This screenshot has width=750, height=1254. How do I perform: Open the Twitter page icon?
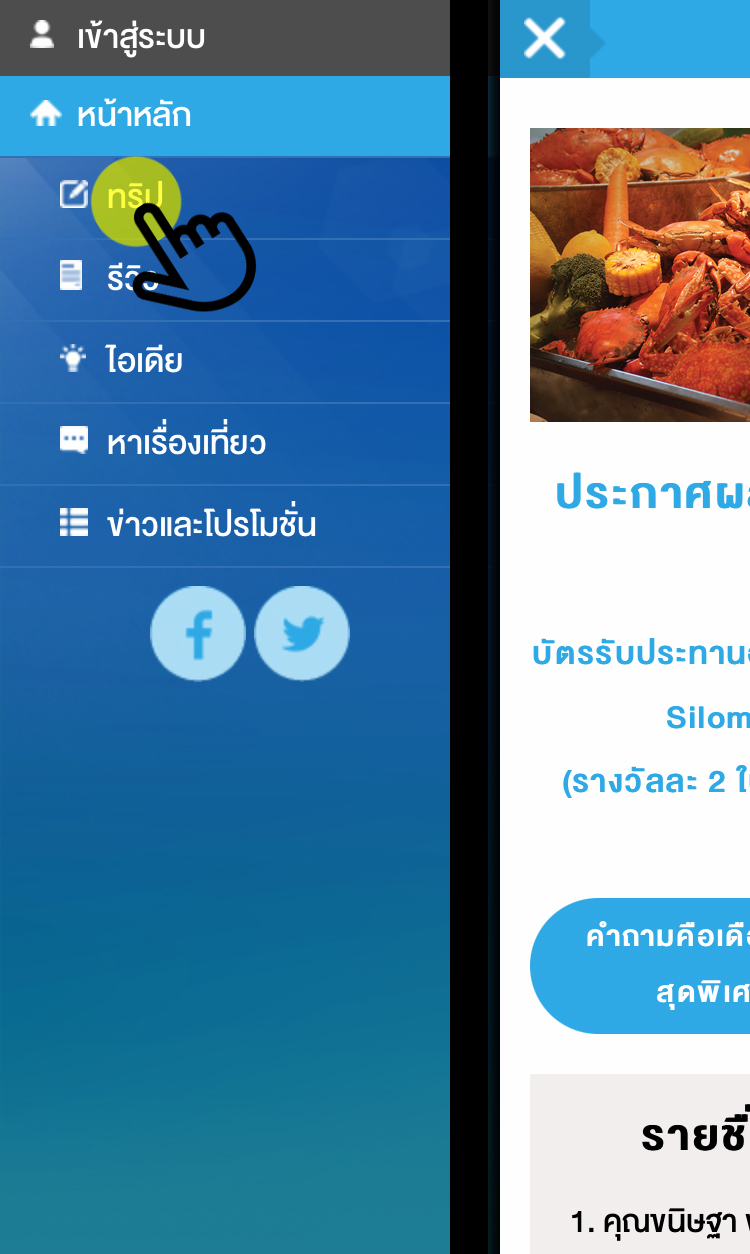coord(302,634)
